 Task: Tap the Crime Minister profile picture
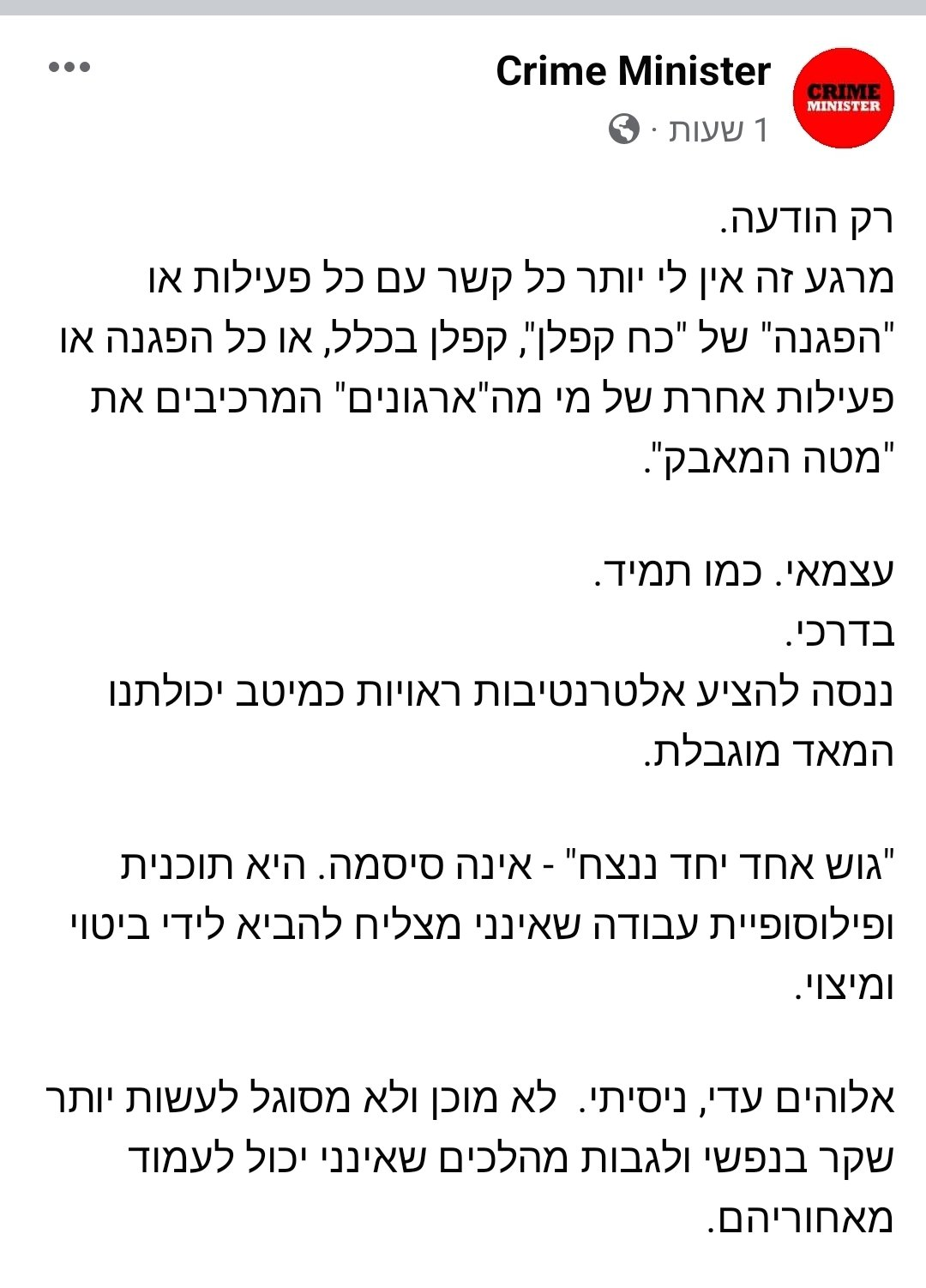843,98
